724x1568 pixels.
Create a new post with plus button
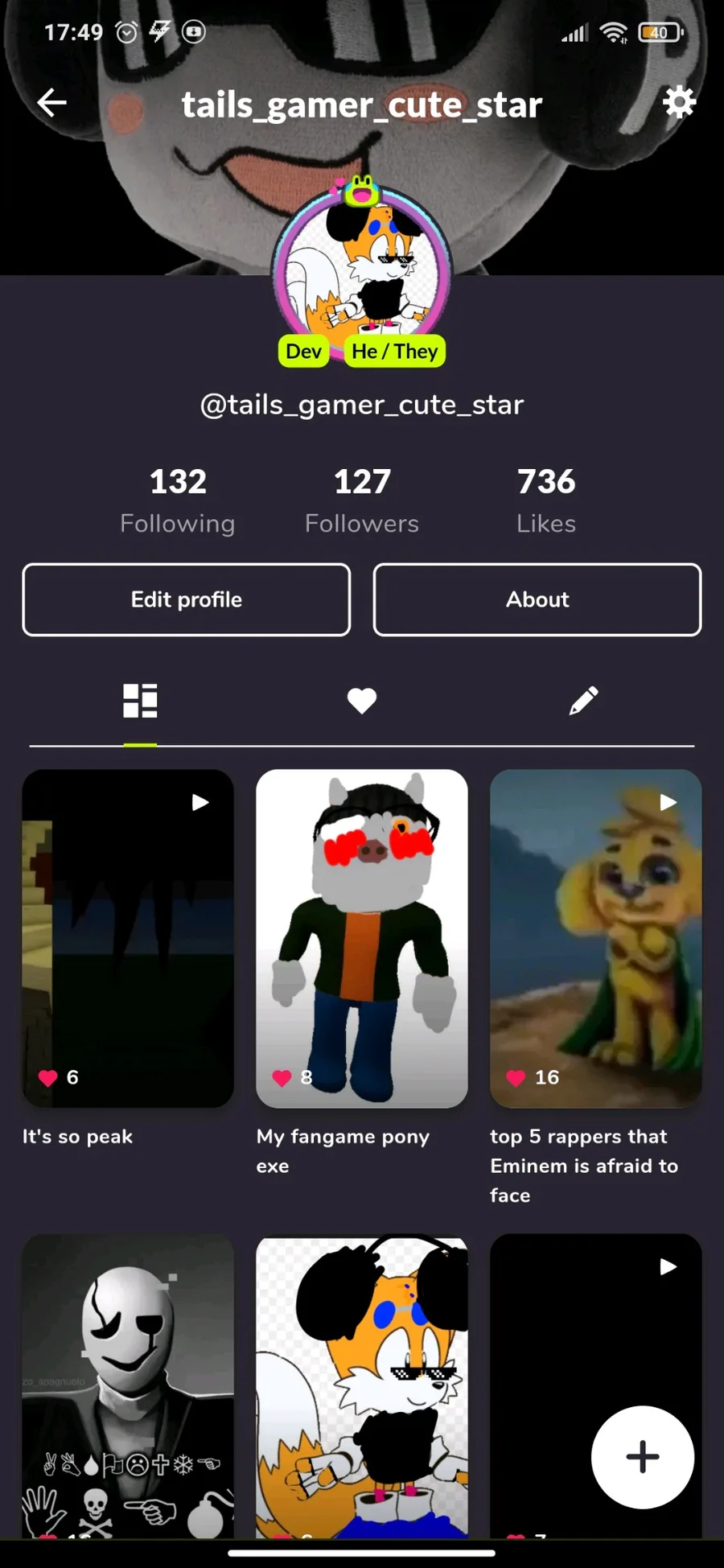642,1457
